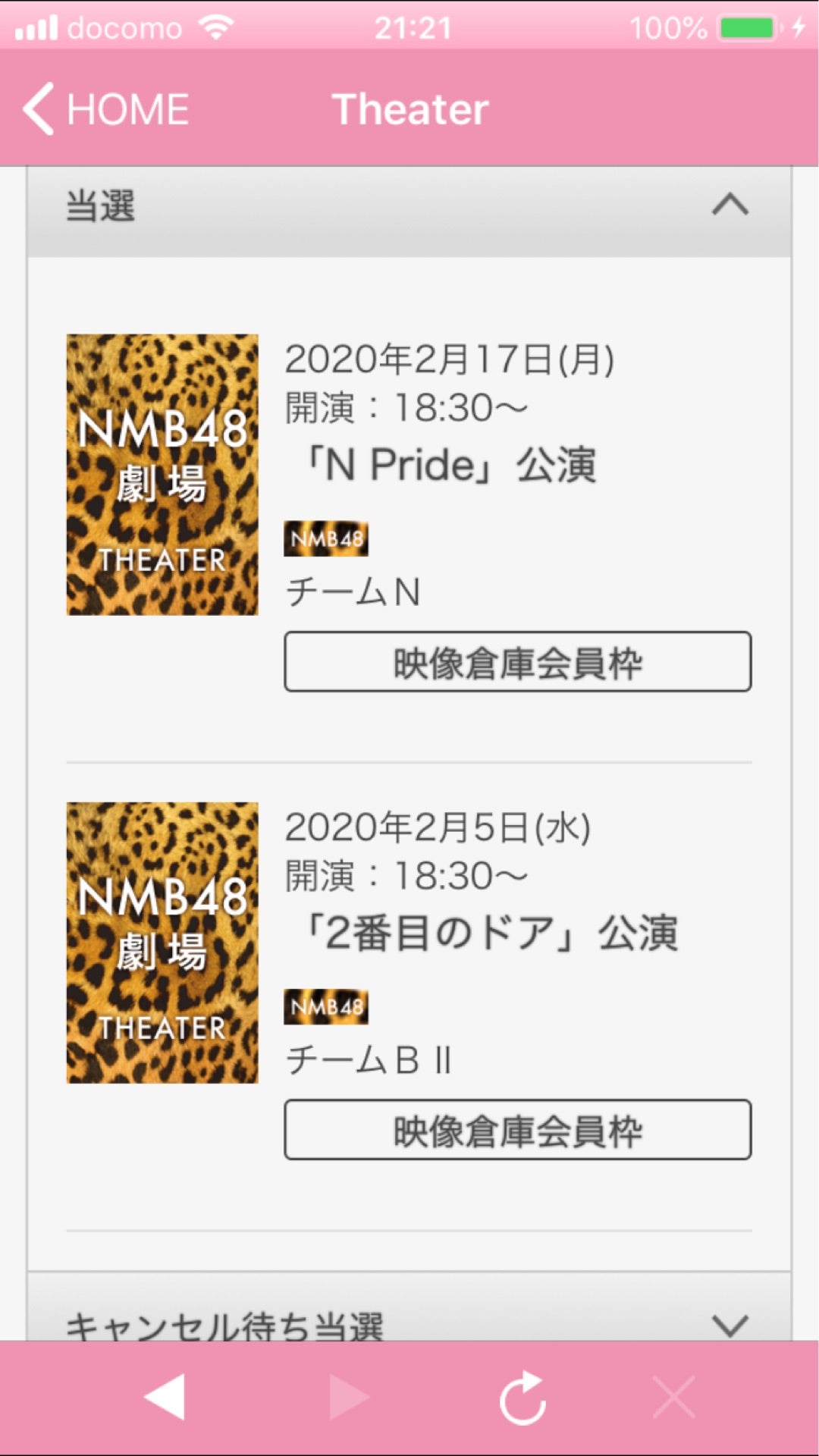
Task: Open 映像倉庫会員枠 for the 2番目のドア show
Action: (x=516, y=1131)
